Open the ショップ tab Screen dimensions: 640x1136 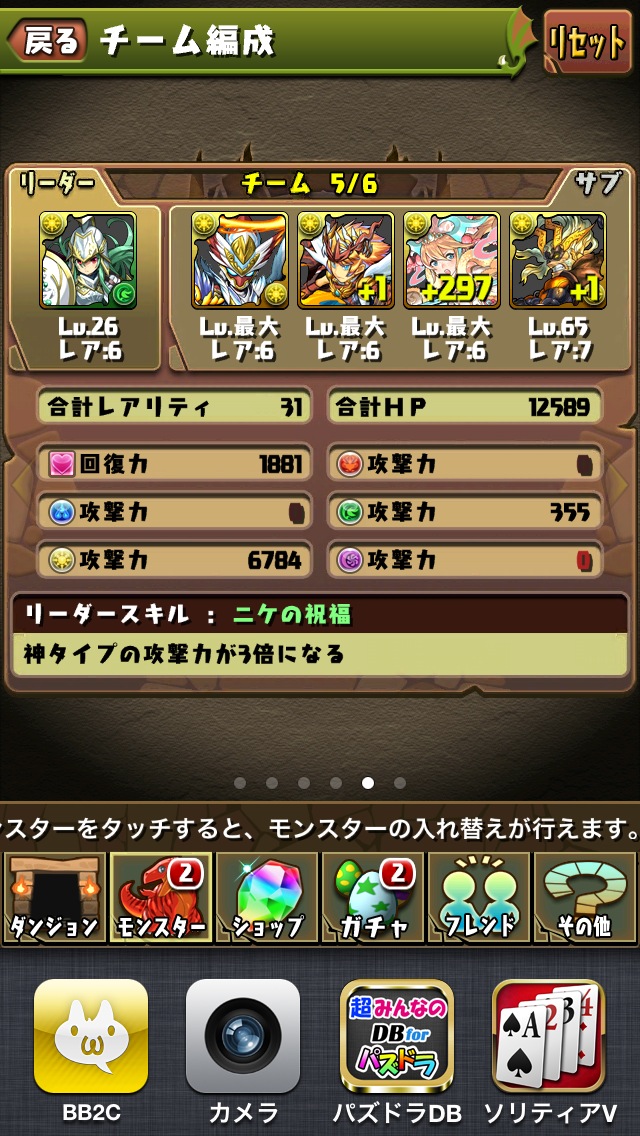[x=266, y=897]
